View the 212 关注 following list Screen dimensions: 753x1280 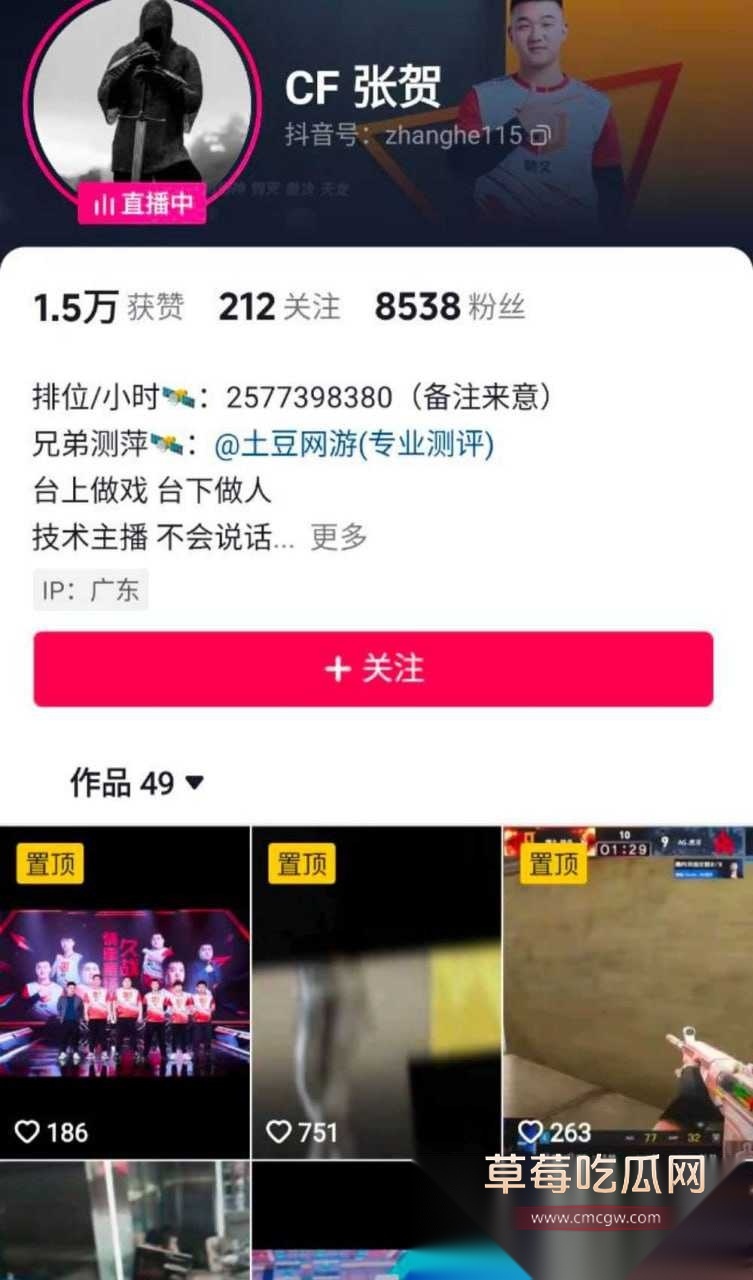tap(279, 307)
